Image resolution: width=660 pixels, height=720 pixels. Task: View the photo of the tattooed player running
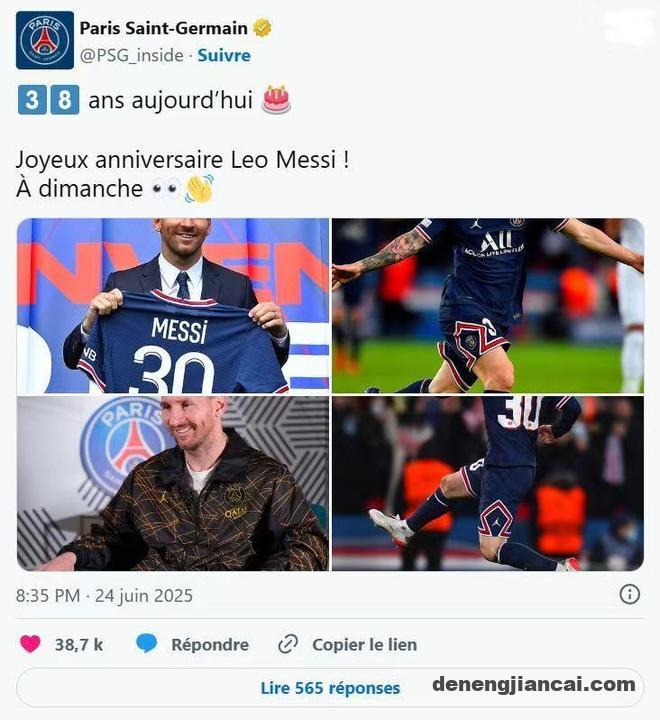point(487,306)
